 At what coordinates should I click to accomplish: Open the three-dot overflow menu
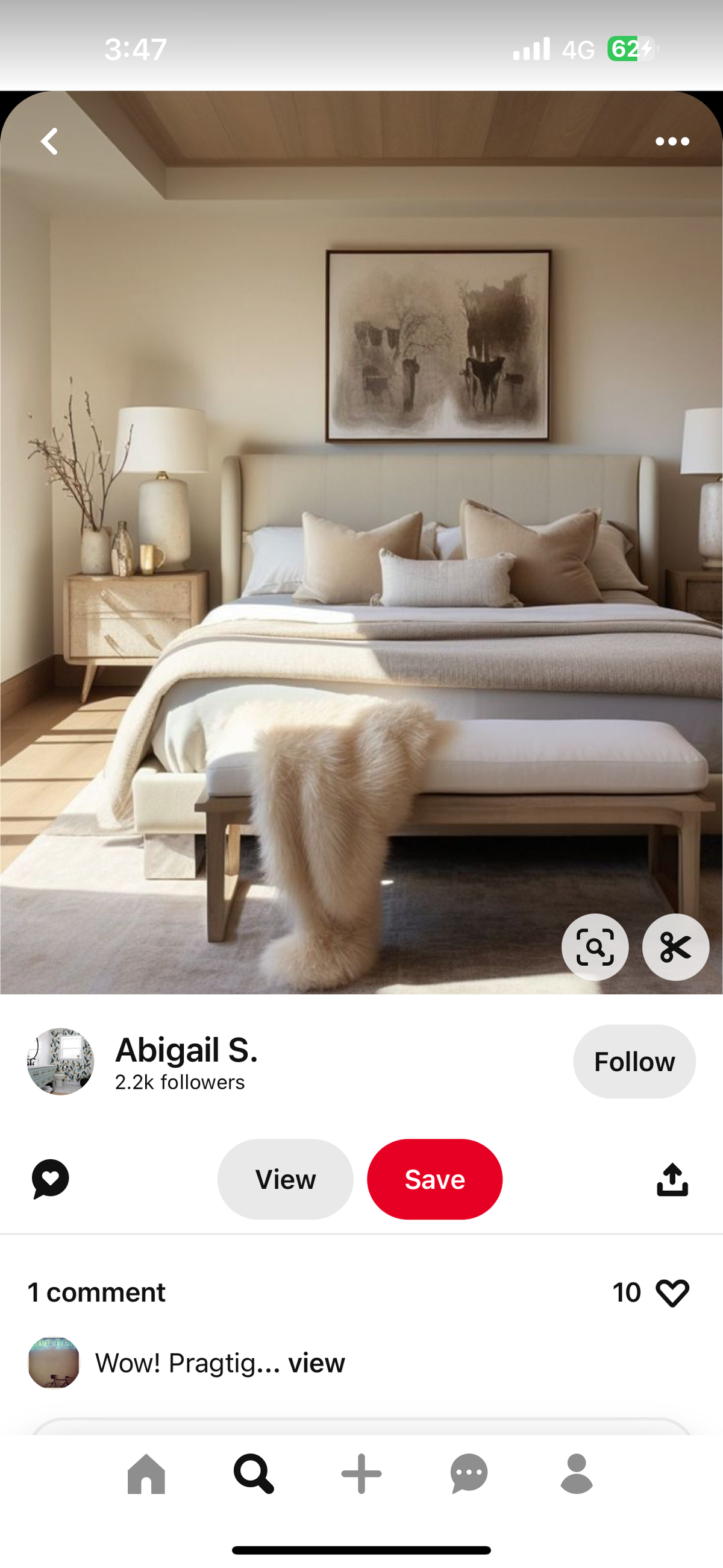[x=672, y=142]
